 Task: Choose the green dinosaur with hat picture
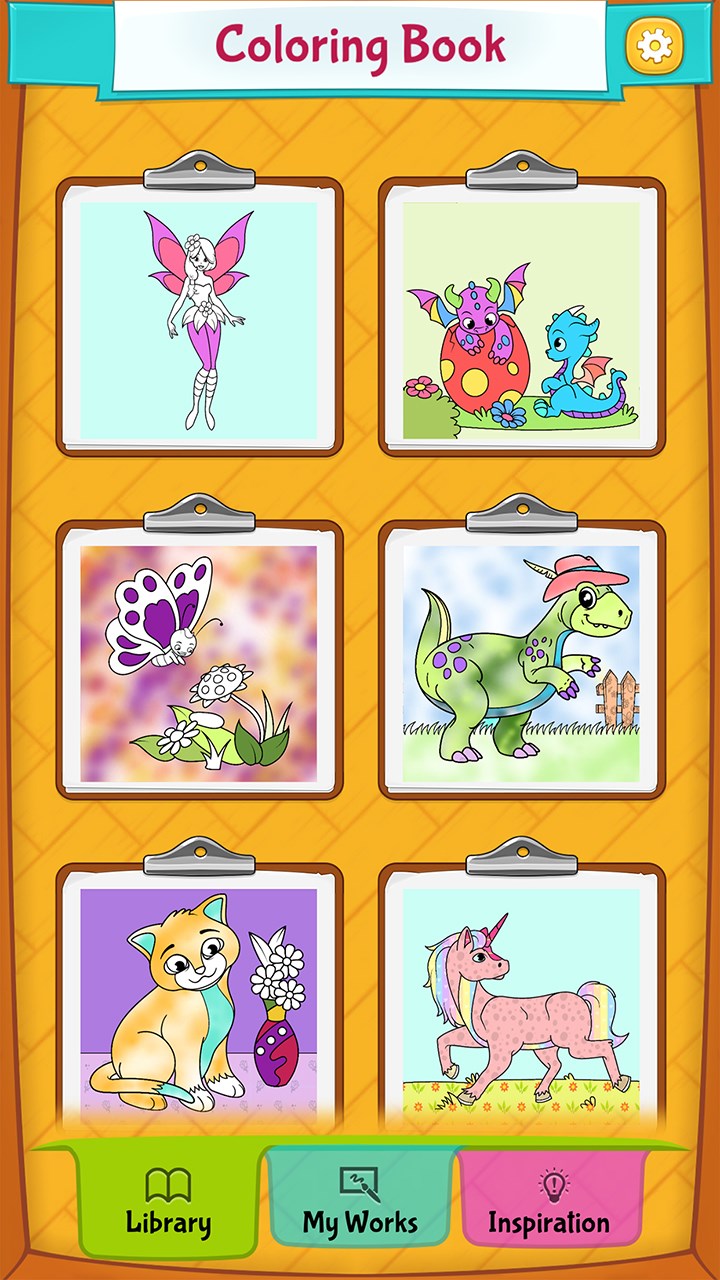[x=521, y=663]
